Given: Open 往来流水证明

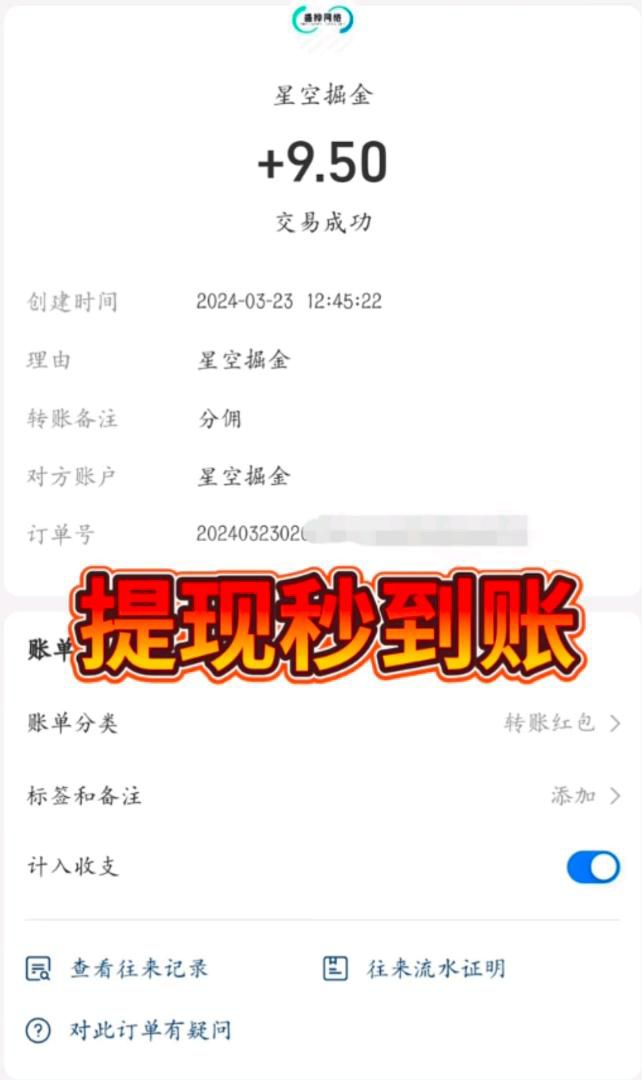Looking at the screenshot, I should 415,968.
